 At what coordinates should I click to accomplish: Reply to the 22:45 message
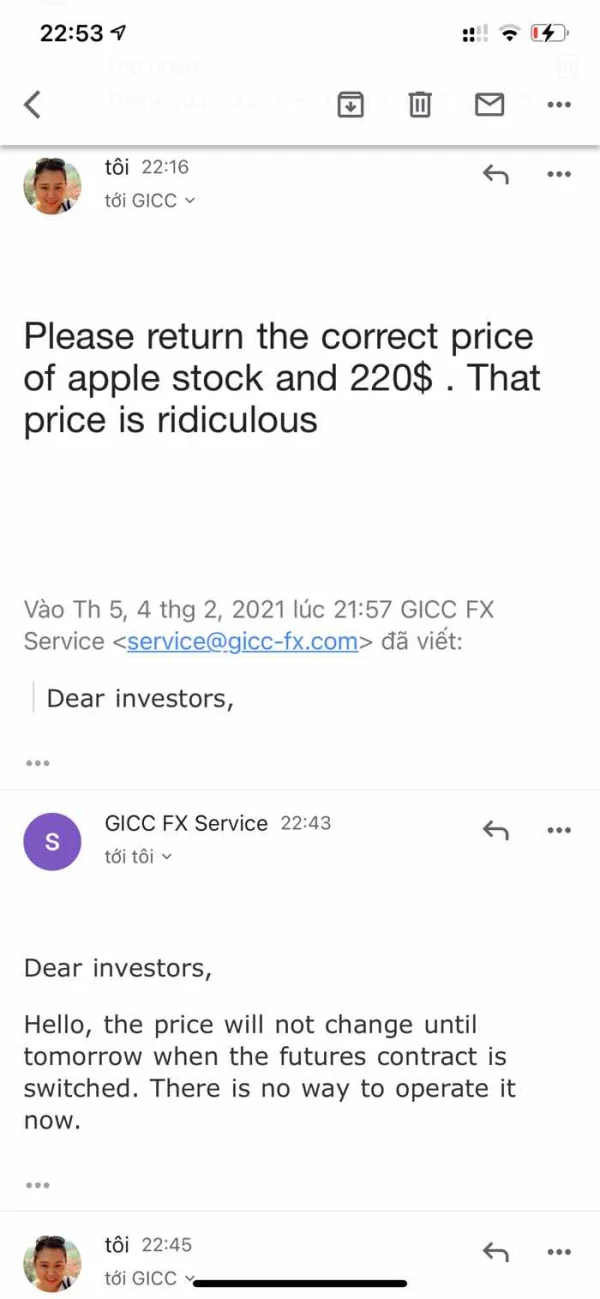pyautogui.click(x=496, y=1253)
